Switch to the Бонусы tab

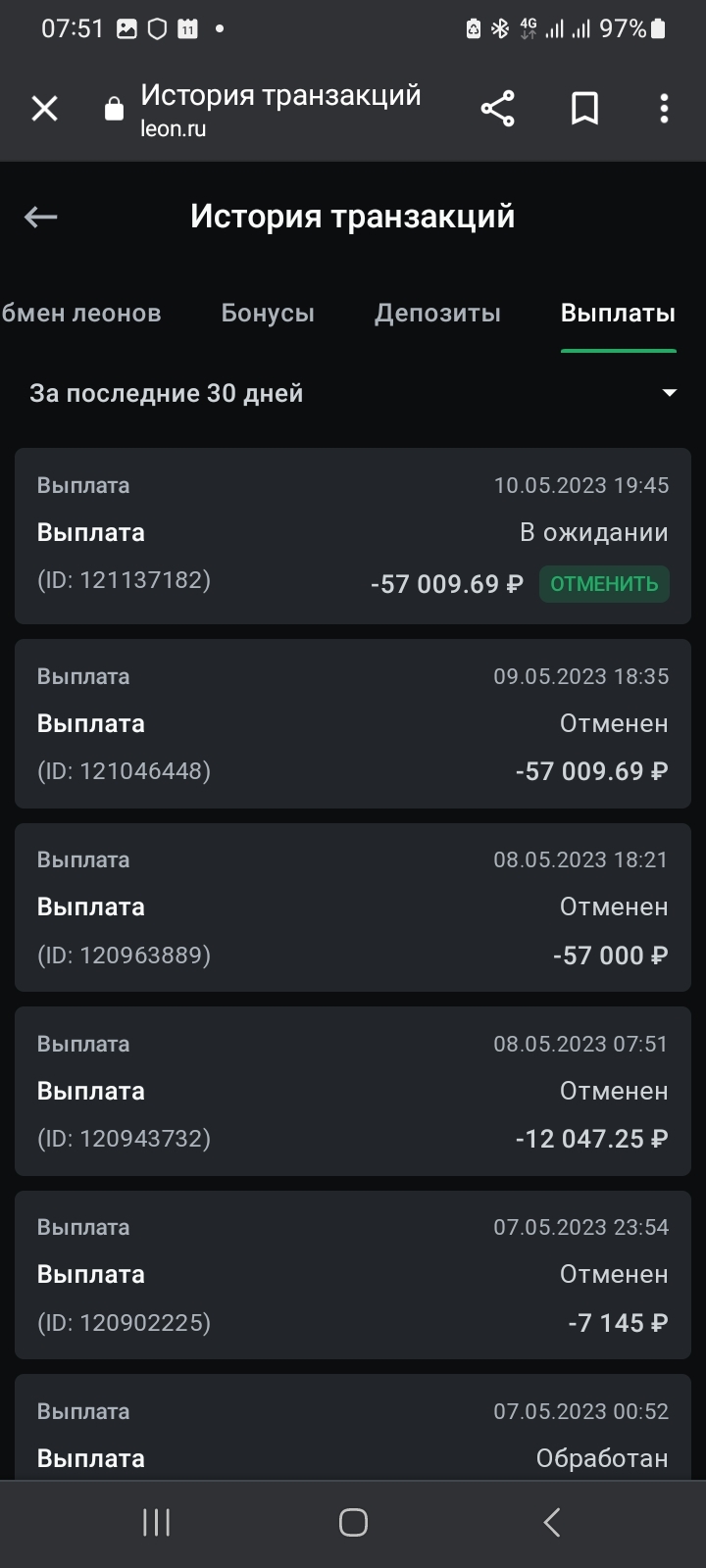268,314
